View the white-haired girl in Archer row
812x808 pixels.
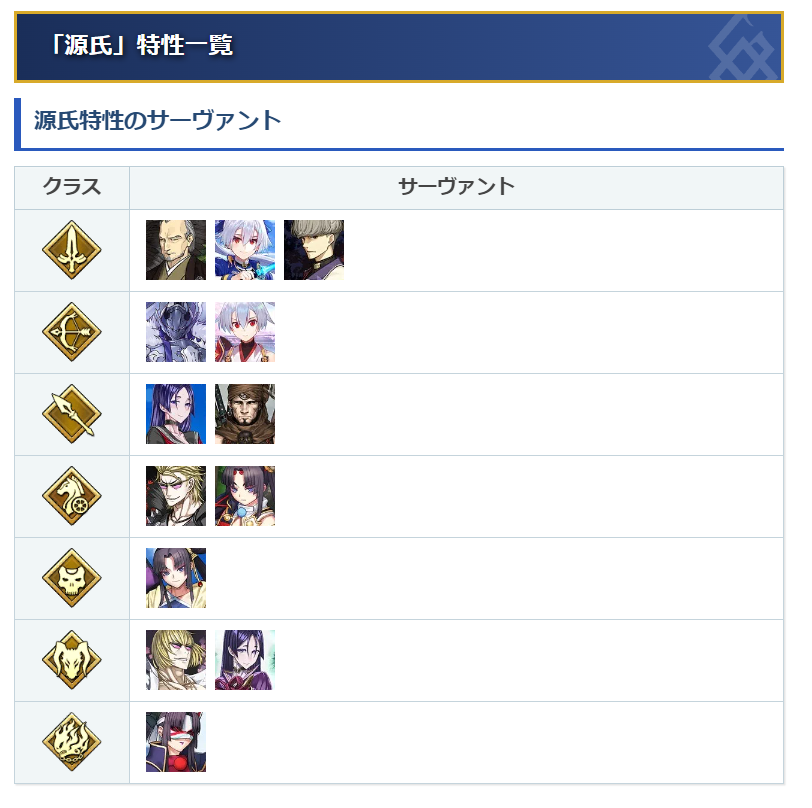click(245, 332)
